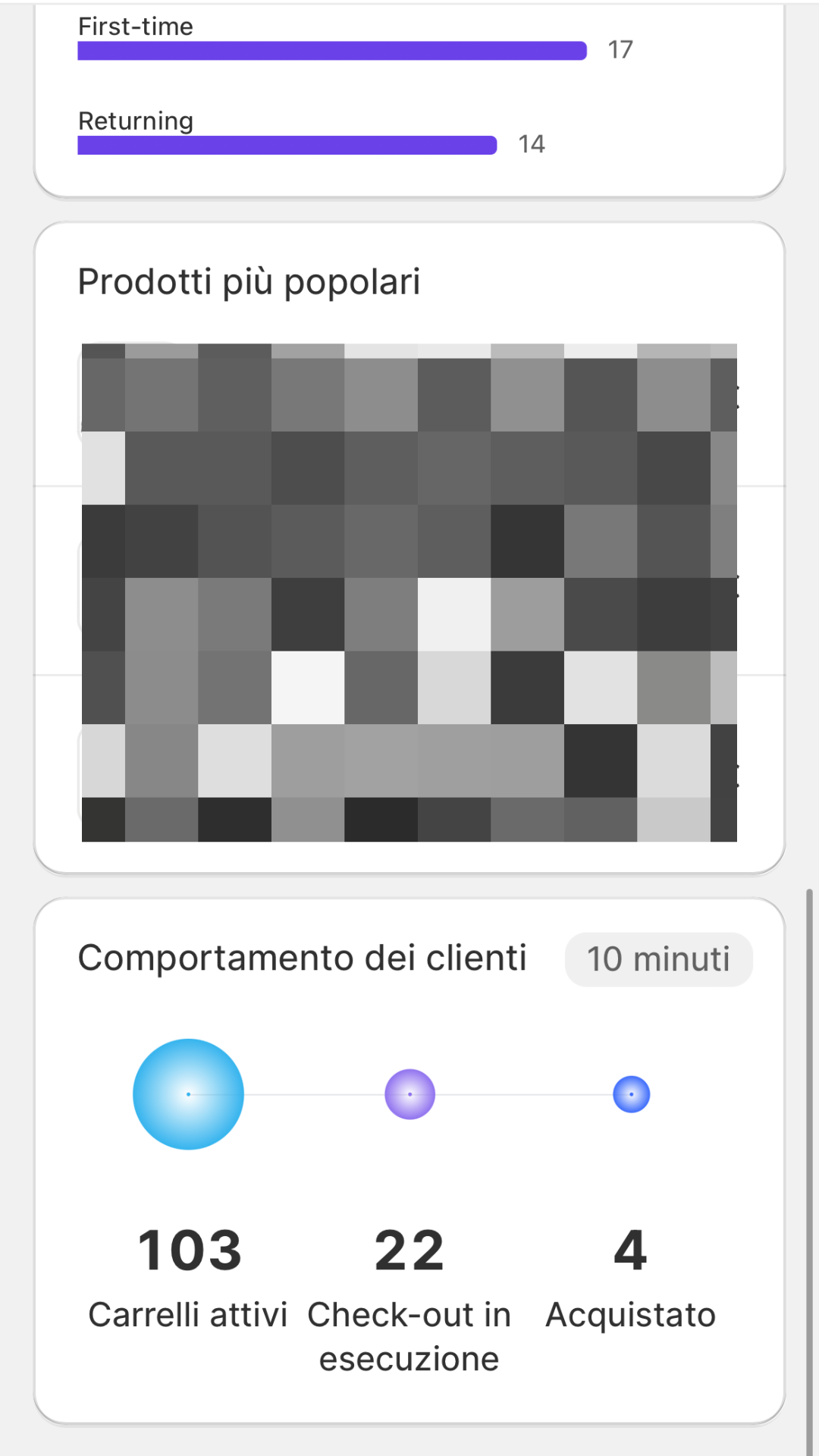
Task: Click the First-time label above its bar
Action: [136, 27]
